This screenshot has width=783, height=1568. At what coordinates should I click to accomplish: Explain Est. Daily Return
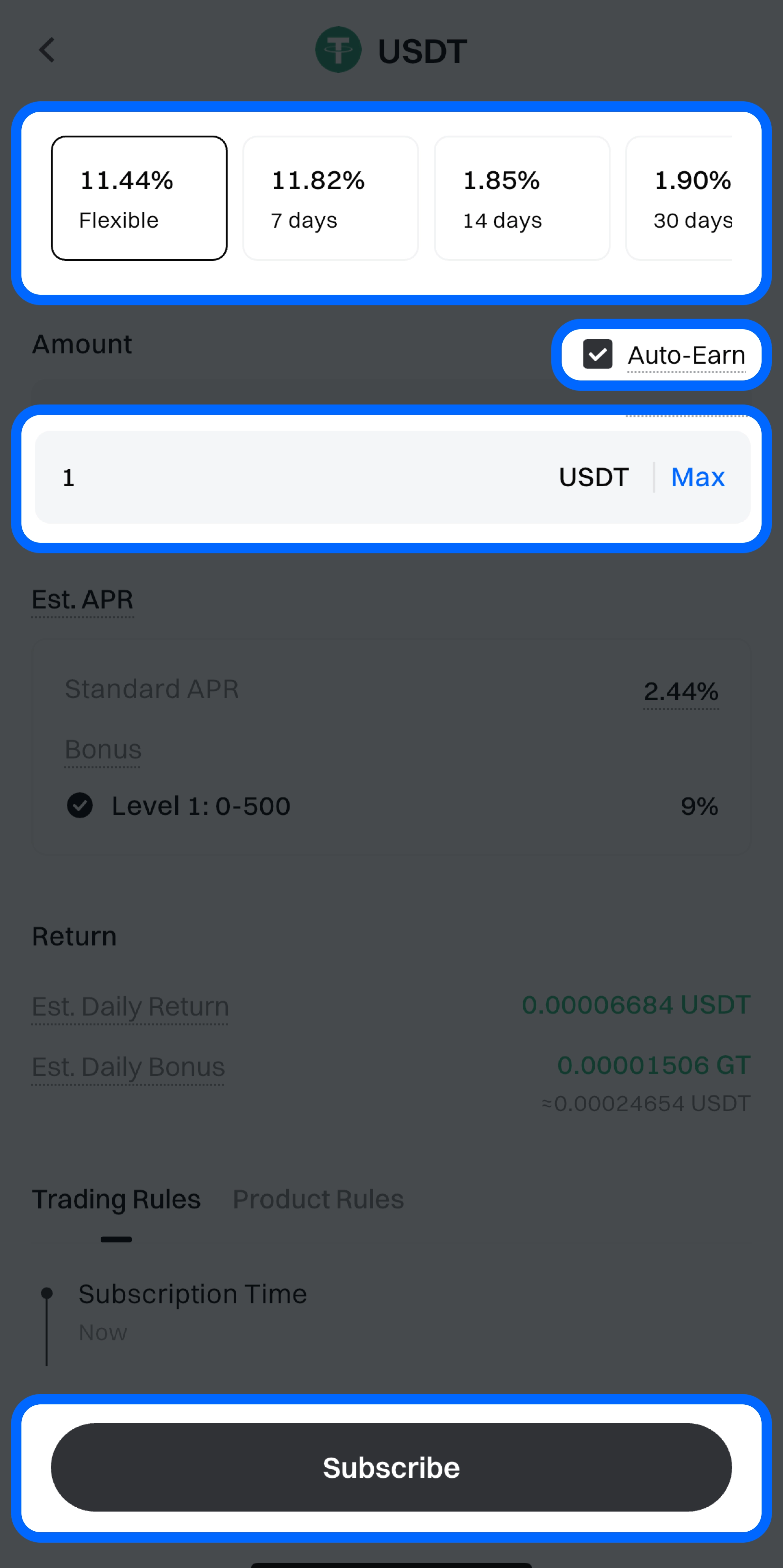[x=130, y=1007]
